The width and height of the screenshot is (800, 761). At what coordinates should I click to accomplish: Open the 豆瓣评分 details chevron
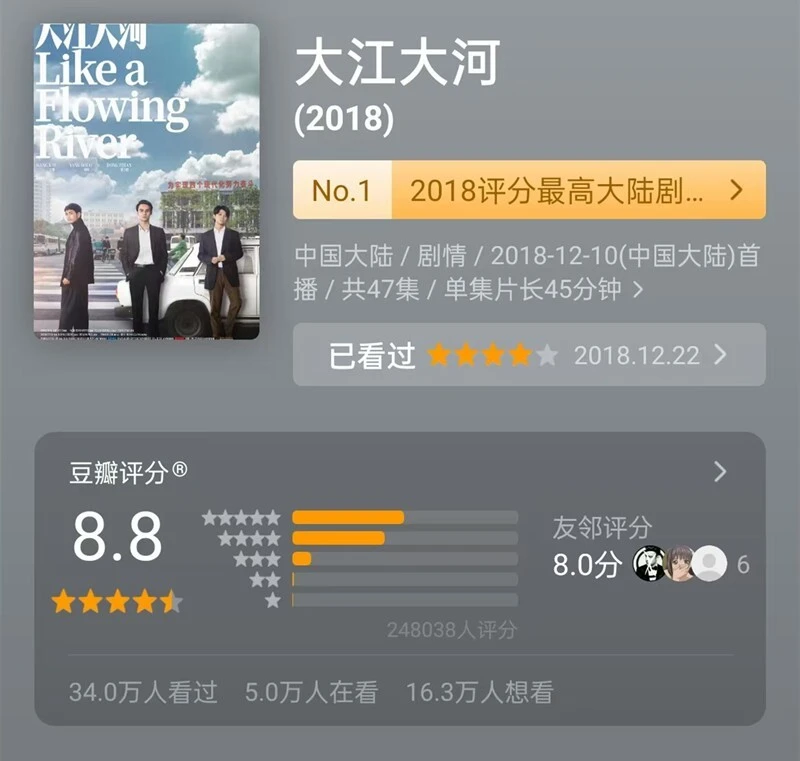[720, 472]
